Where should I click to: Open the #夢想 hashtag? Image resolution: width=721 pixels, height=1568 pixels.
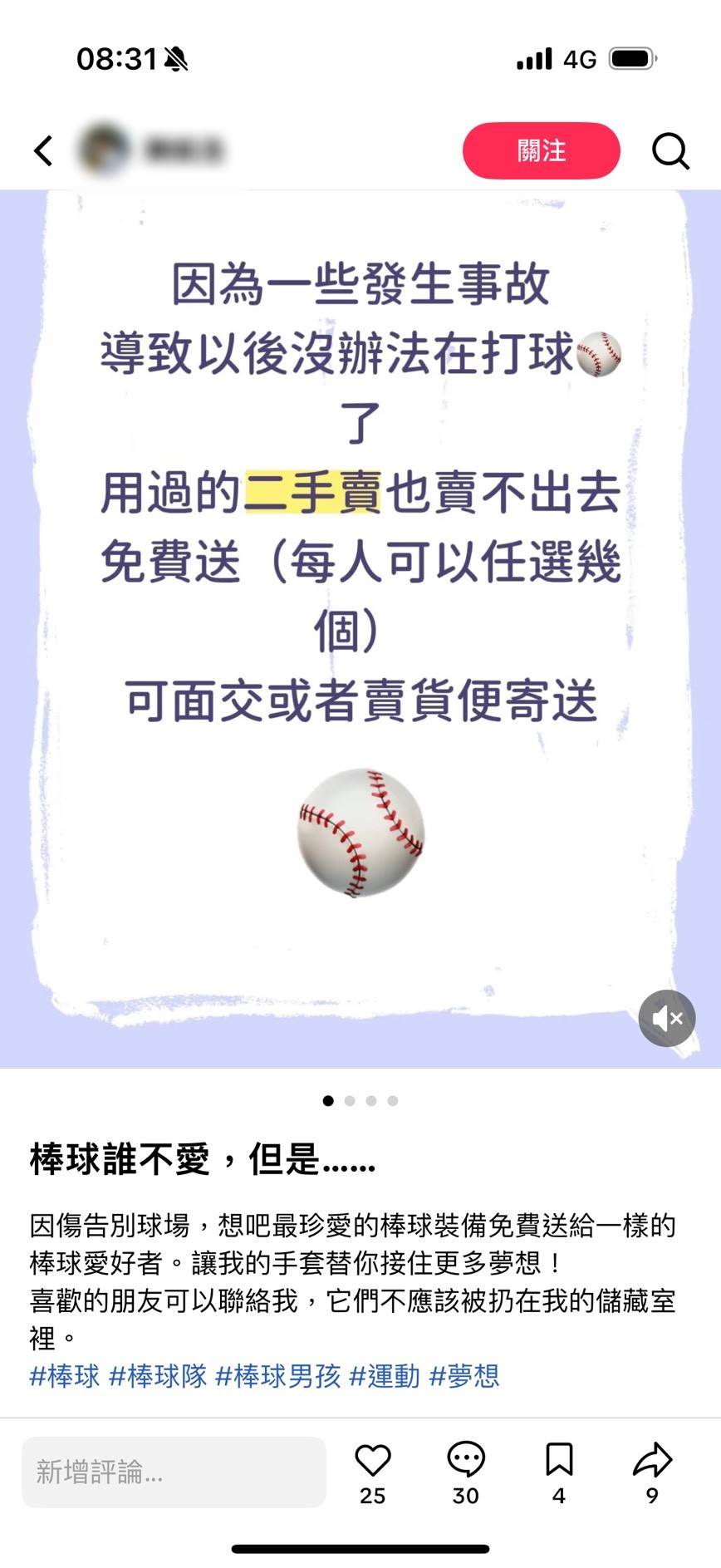coord(464,1376)
